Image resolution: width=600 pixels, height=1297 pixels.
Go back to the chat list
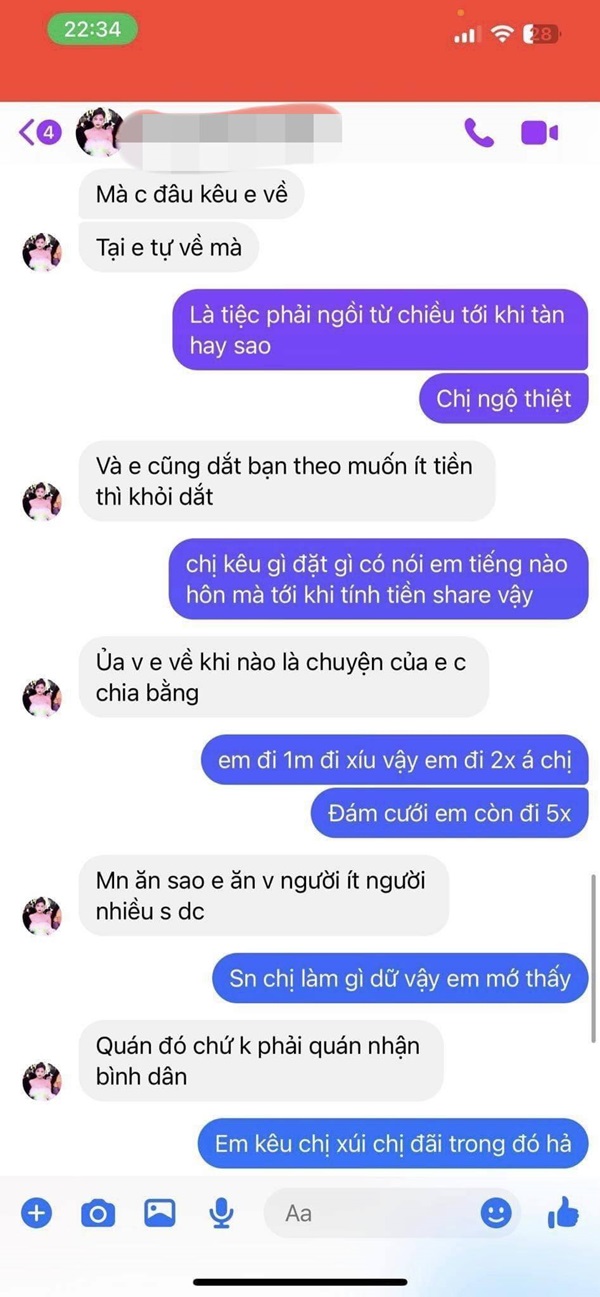click(x=28, y=132)
